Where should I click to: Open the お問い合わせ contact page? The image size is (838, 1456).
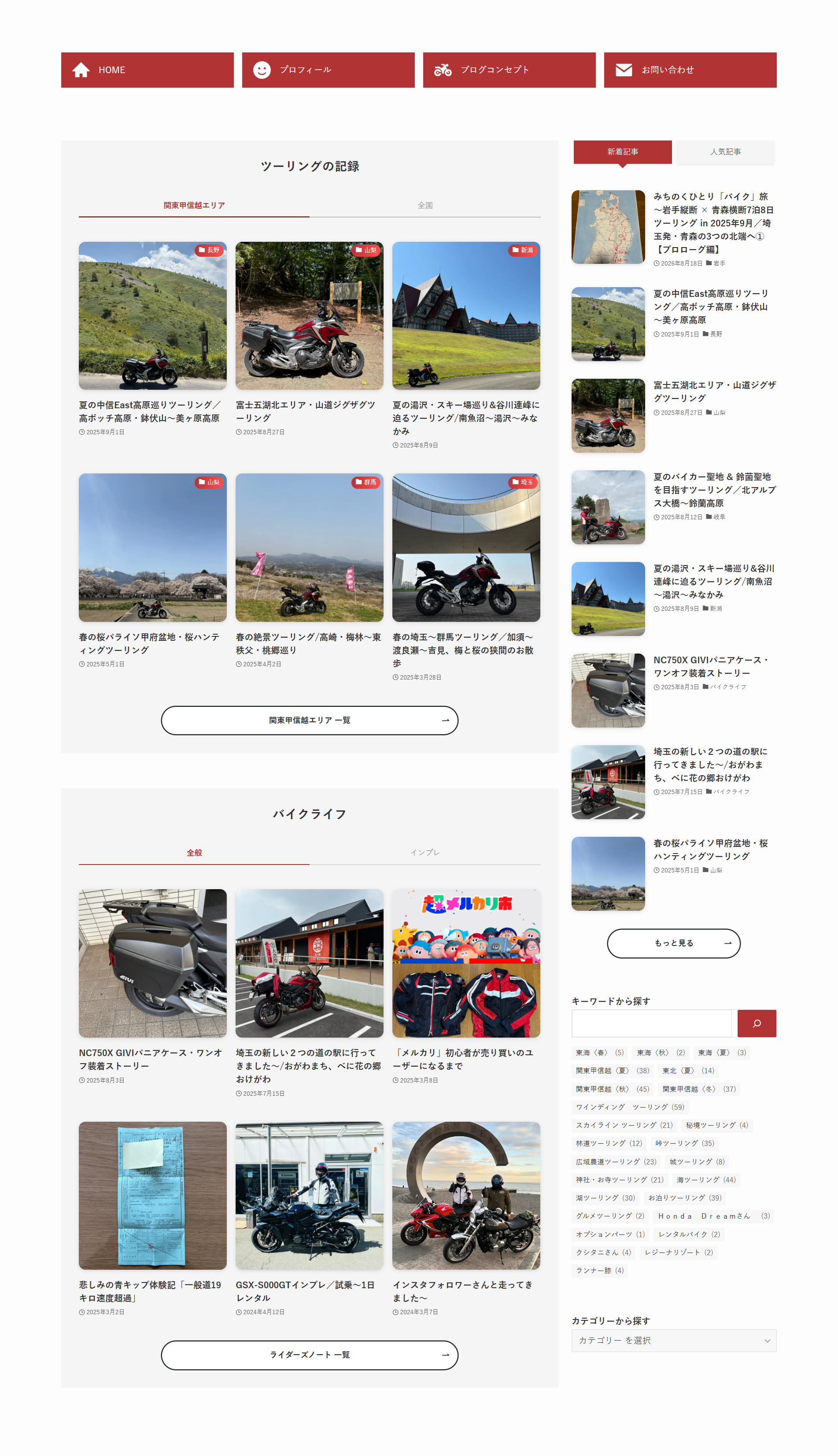(x=690, y=70)
